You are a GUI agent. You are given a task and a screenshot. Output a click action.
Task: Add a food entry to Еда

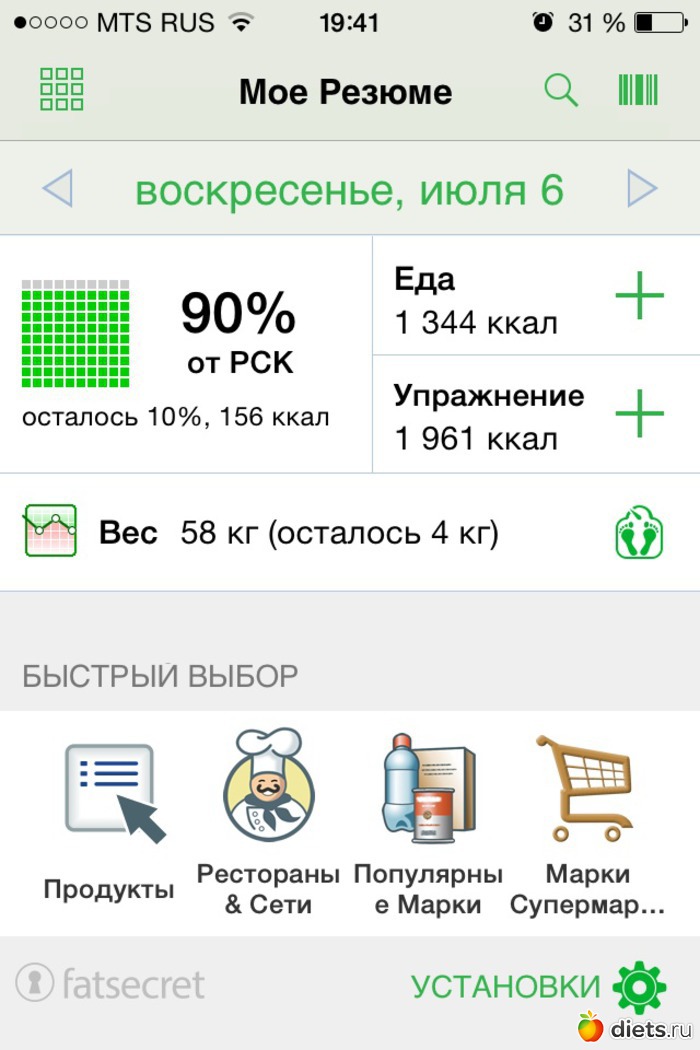[x=639, y=296]
